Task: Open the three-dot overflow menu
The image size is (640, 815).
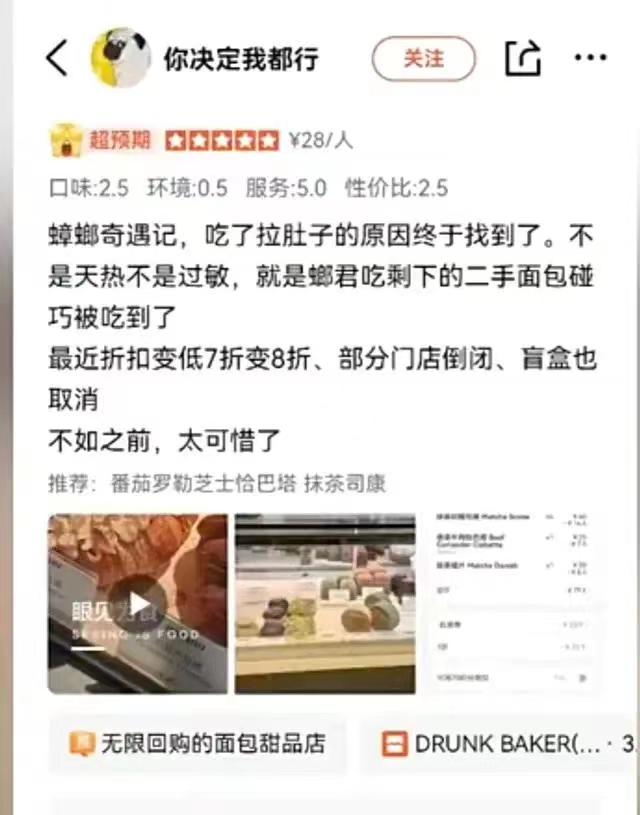Action: click(x=590, y=58)
